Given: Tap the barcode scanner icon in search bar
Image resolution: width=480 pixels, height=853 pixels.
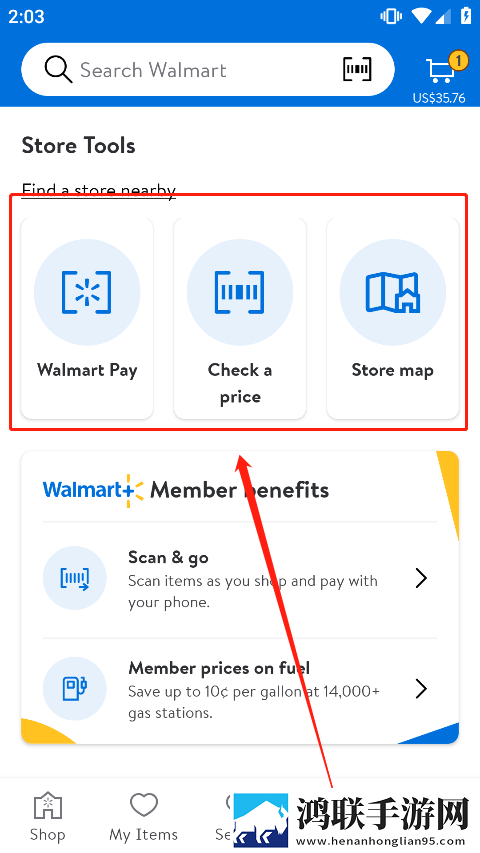Looking at the screenshot, I should 357,70.
